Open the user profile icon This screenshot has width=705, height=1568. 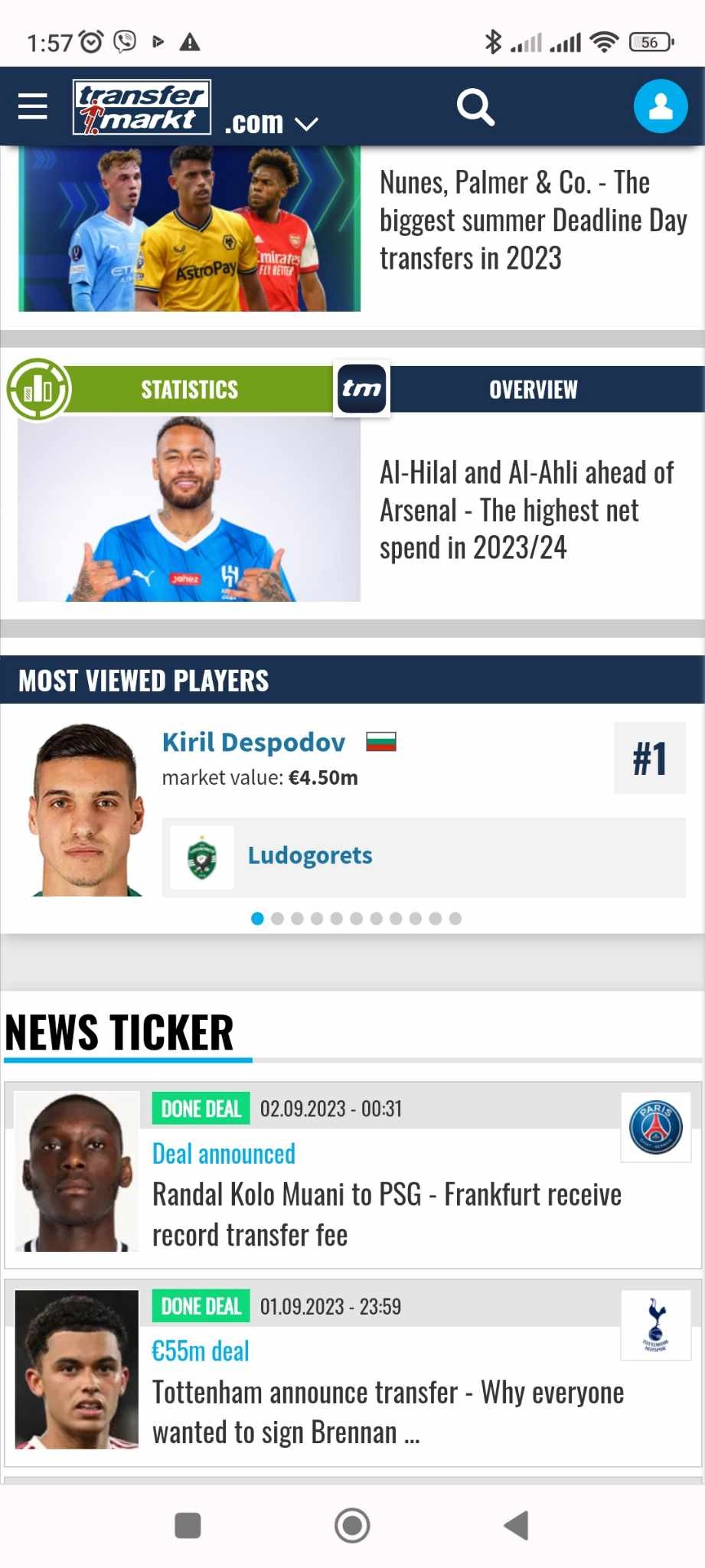point(660,106)
